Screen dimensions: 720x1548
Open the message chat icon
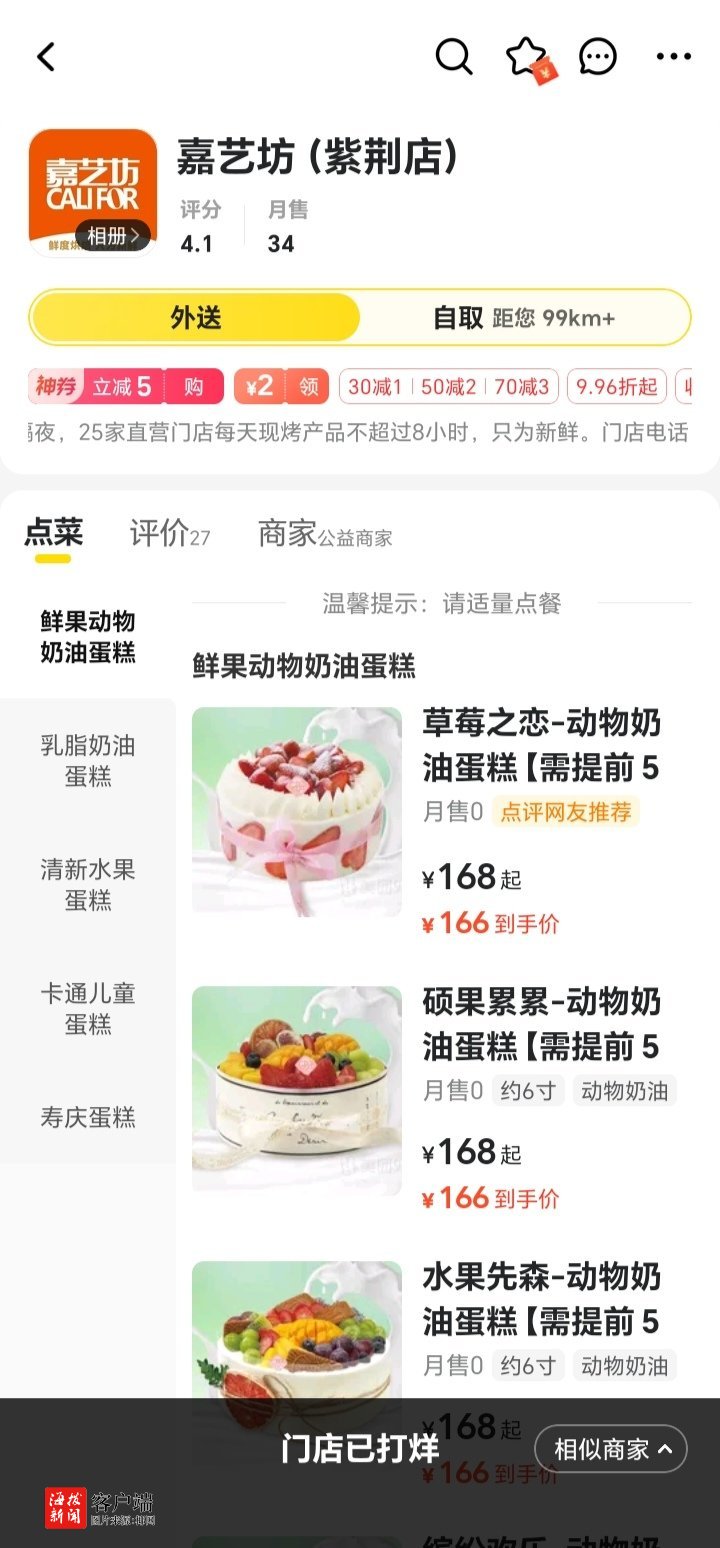point(598,57)
